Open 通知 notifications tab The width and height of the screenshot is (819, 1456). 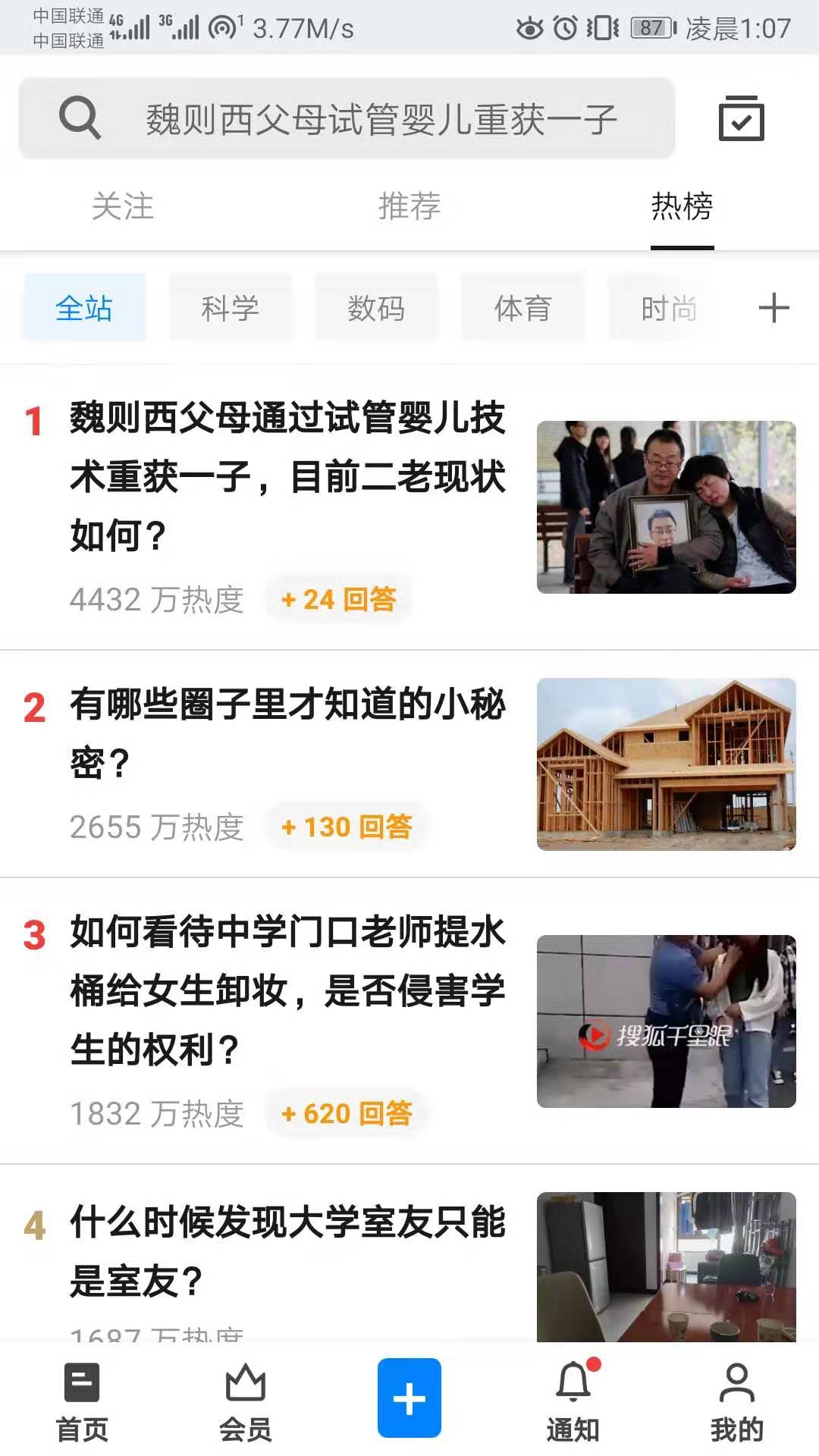pyautogui.click(x=573, y=1402)
